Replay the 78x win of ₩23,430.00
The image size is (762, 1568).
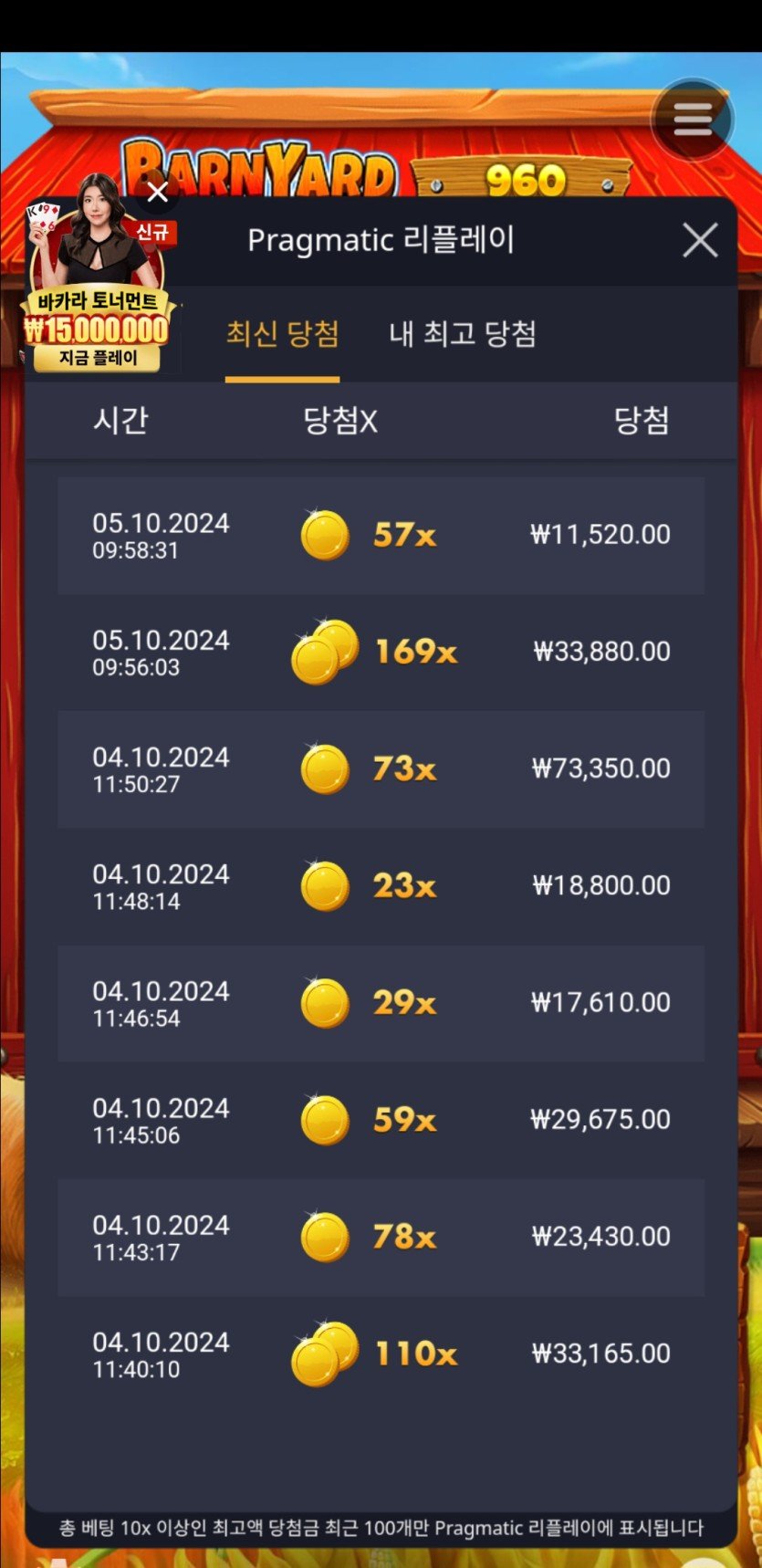(x=381, y=1237)
